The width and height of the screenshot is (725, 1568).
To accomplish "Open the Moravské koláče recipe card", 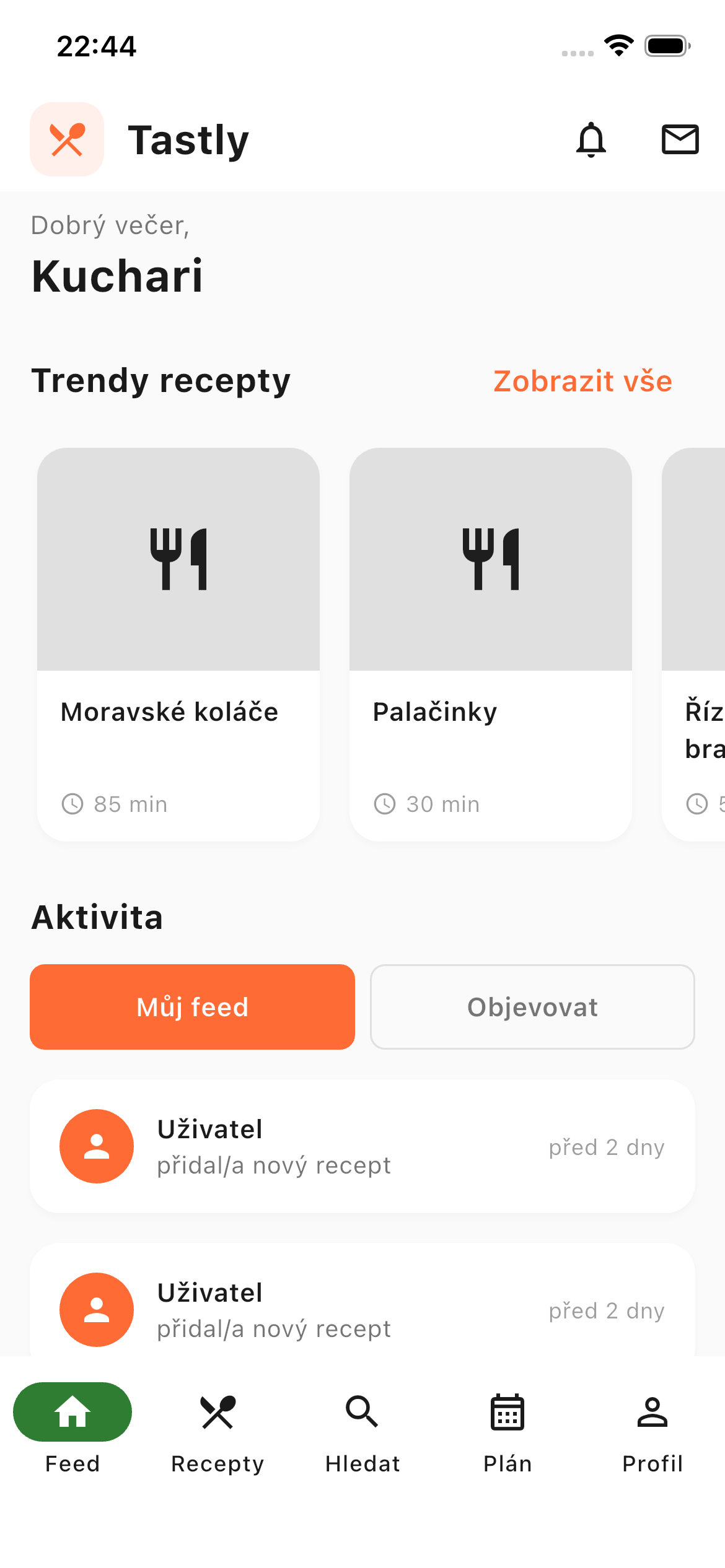I will [178, 644].
